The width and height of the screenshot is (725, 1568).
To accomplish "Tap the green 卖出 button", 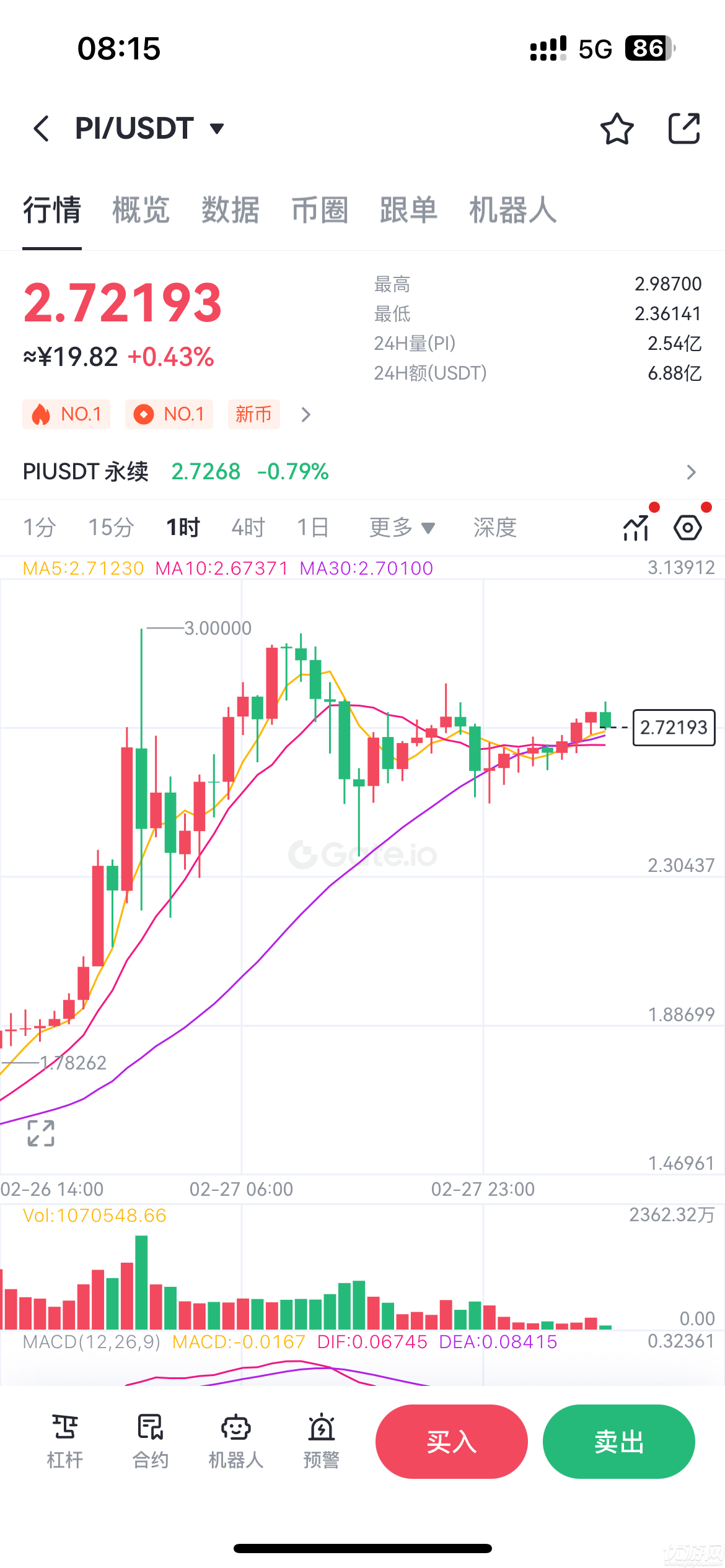I will (x=618, y=1441).
